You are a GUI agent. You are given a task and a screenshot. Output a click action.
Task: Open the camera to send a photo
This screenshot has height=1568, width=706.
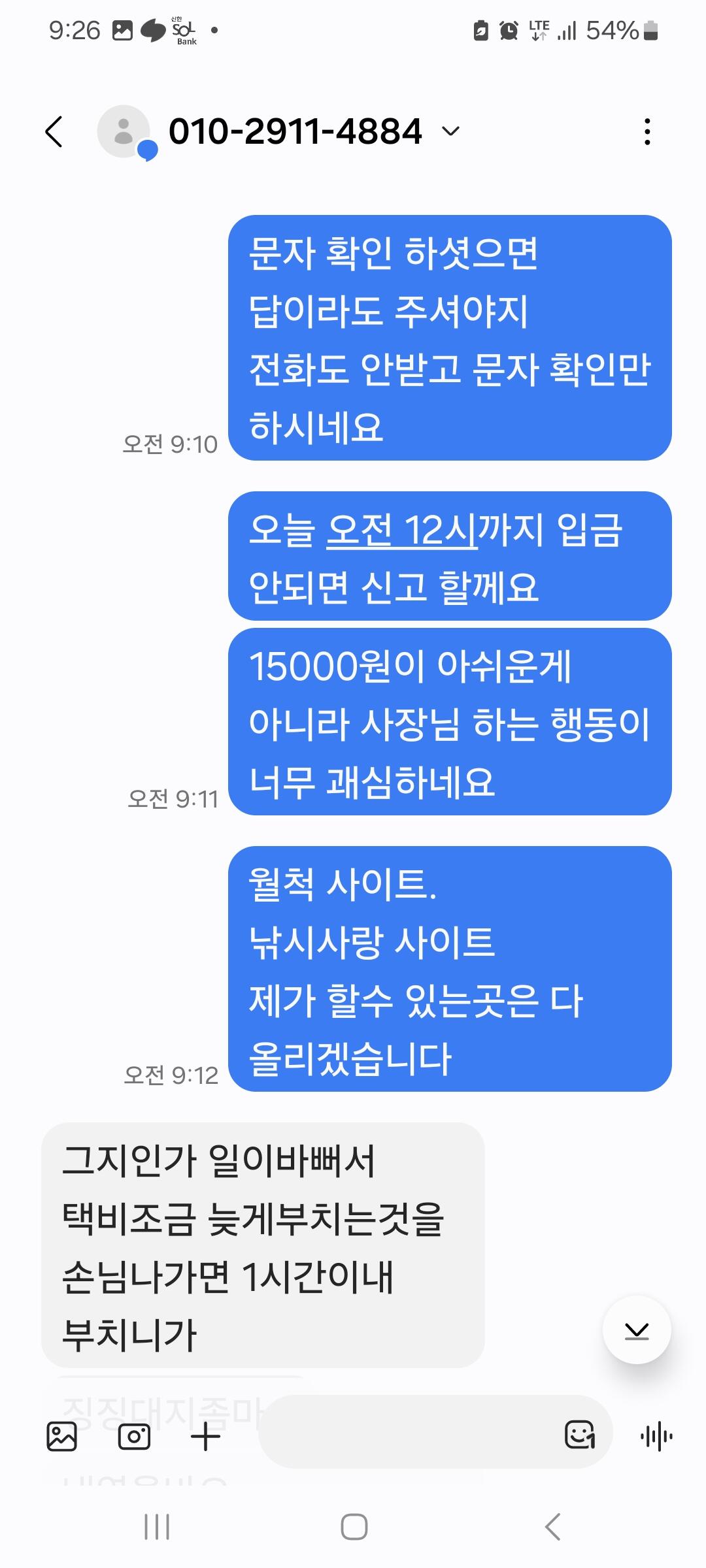pyautogui.click(x=134, y=1437)
